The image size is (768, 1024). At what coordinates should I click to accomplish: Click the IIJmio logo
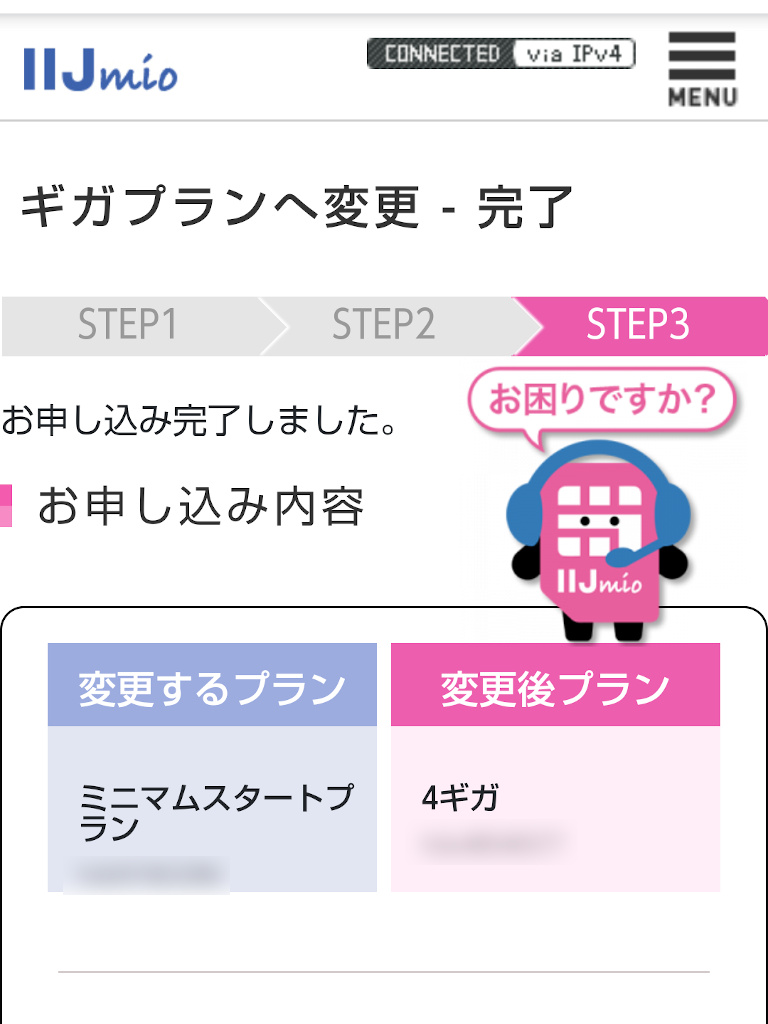coord(98,70)
